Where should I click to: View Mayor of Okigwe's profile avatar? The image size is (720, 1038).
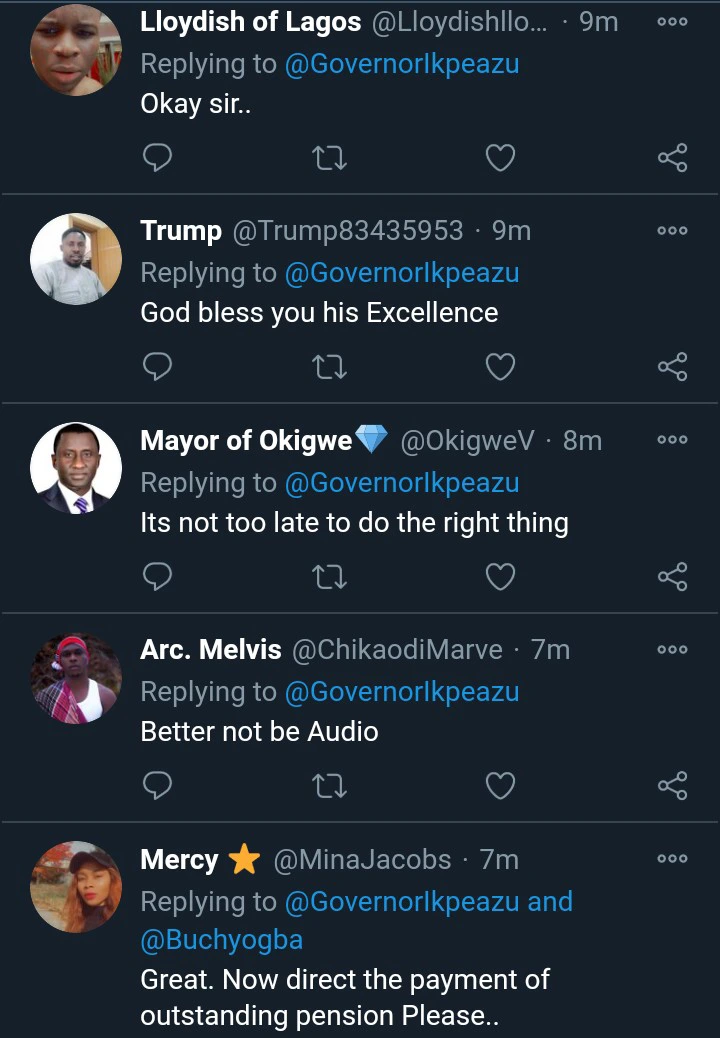click(76, 468)
